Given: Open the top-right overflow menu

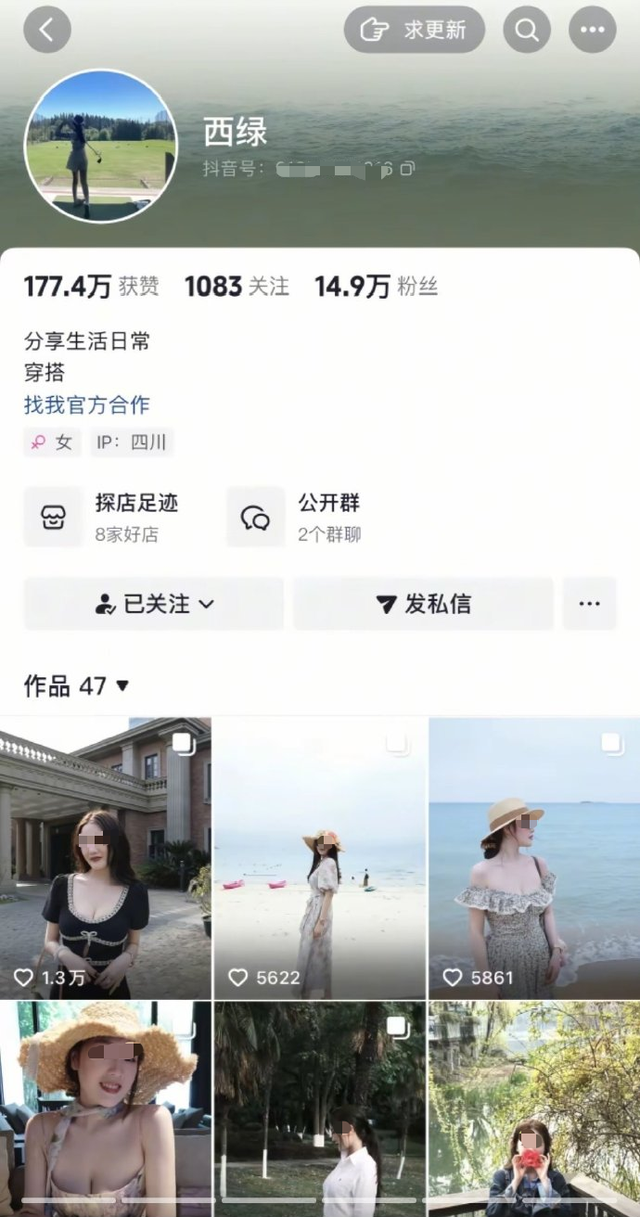Looking at the screenshot, I should 592,29.
